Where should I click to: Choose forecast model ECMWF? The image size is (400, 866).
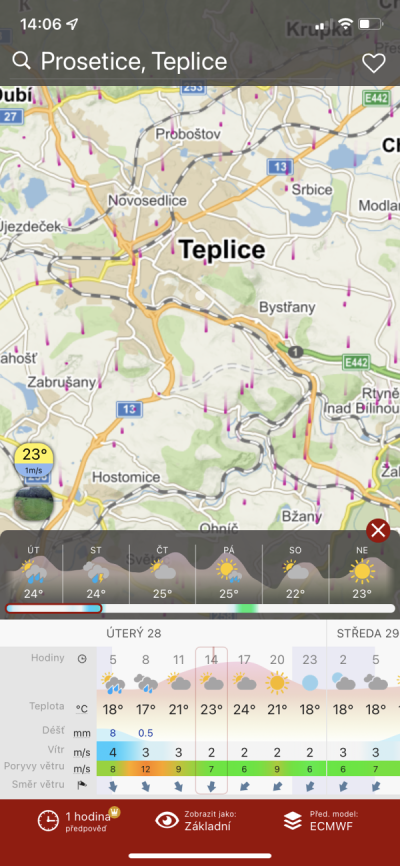click(322, 821)
